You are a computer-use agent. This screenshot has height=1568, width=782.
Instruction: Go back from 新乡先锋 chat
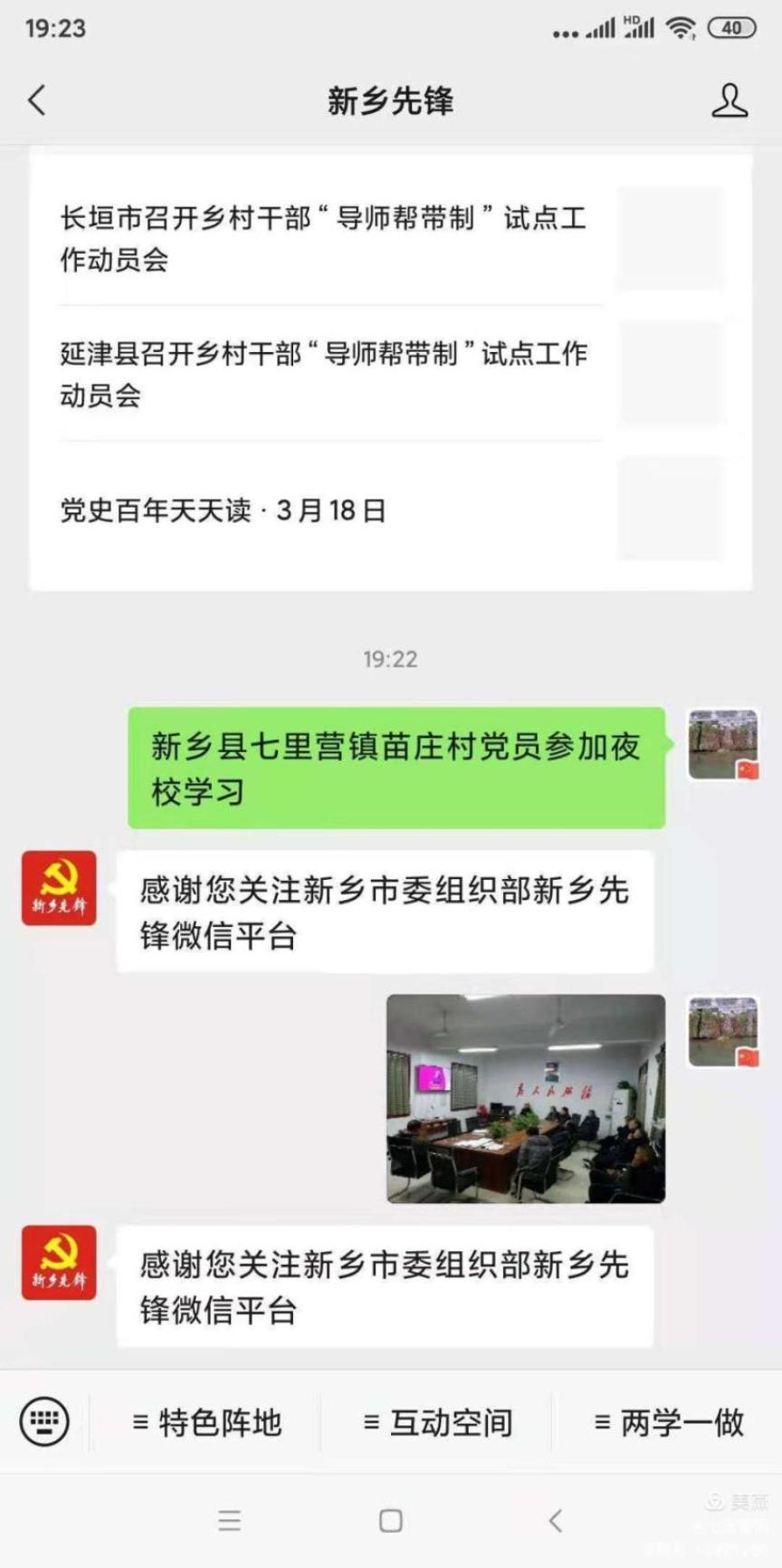click(x=37, y=100)
